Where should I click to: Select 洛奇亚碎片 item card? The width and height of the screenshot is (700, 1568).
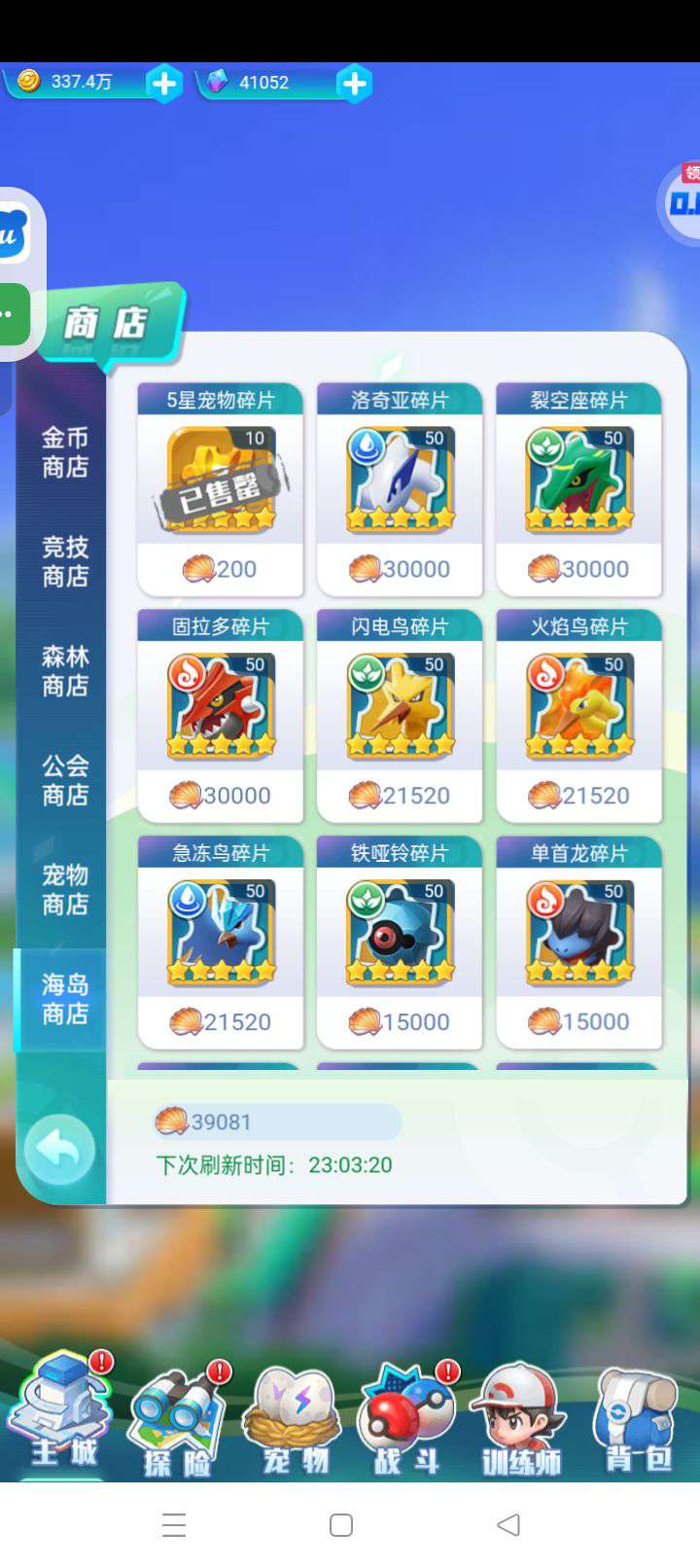(400, 489)
